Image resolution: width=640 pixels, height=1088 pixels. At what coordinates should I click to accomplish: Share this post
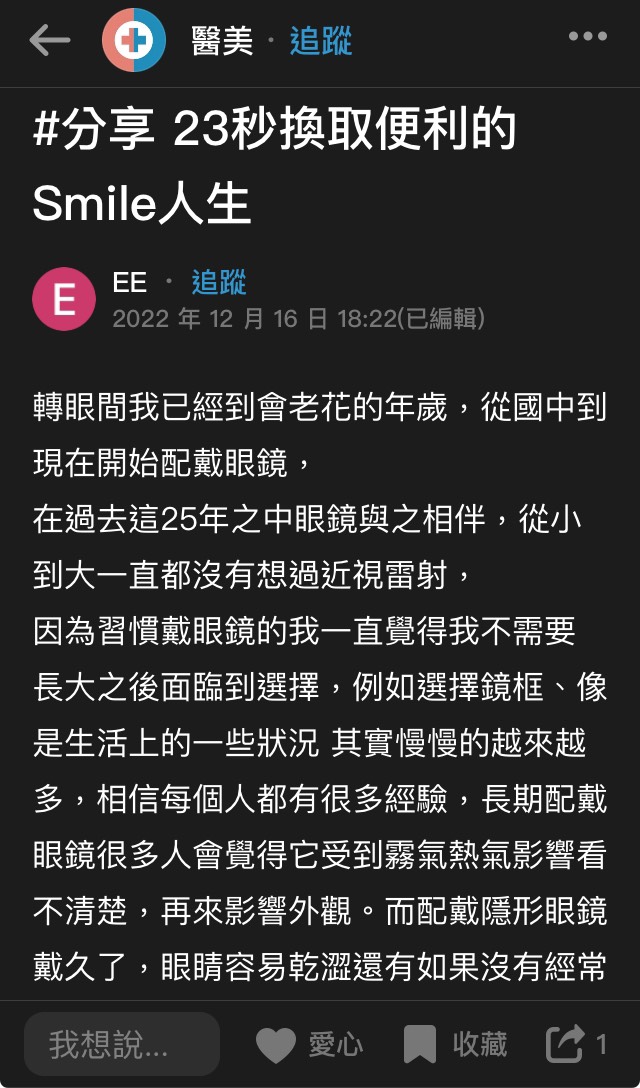click(x=575, y=1045)
